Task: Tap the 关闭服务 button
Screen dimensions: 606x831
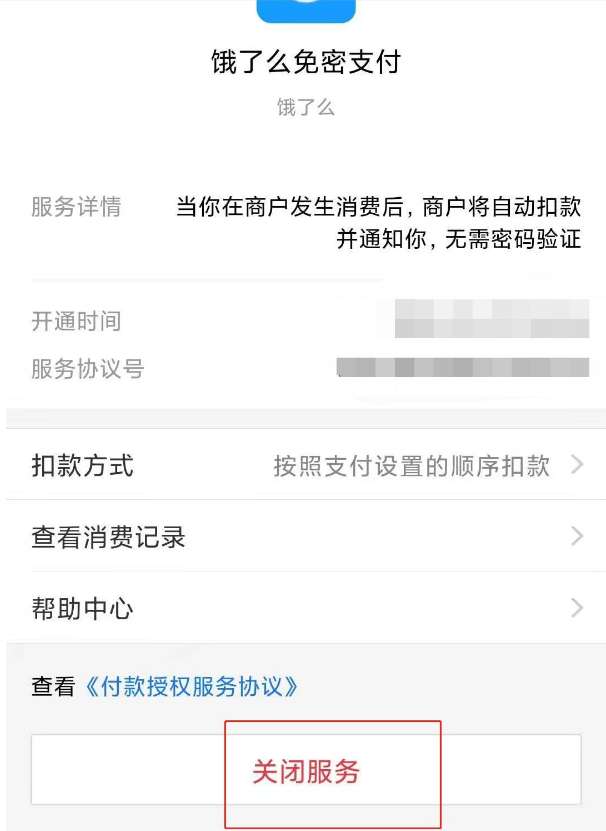Action: coord(306,771)
